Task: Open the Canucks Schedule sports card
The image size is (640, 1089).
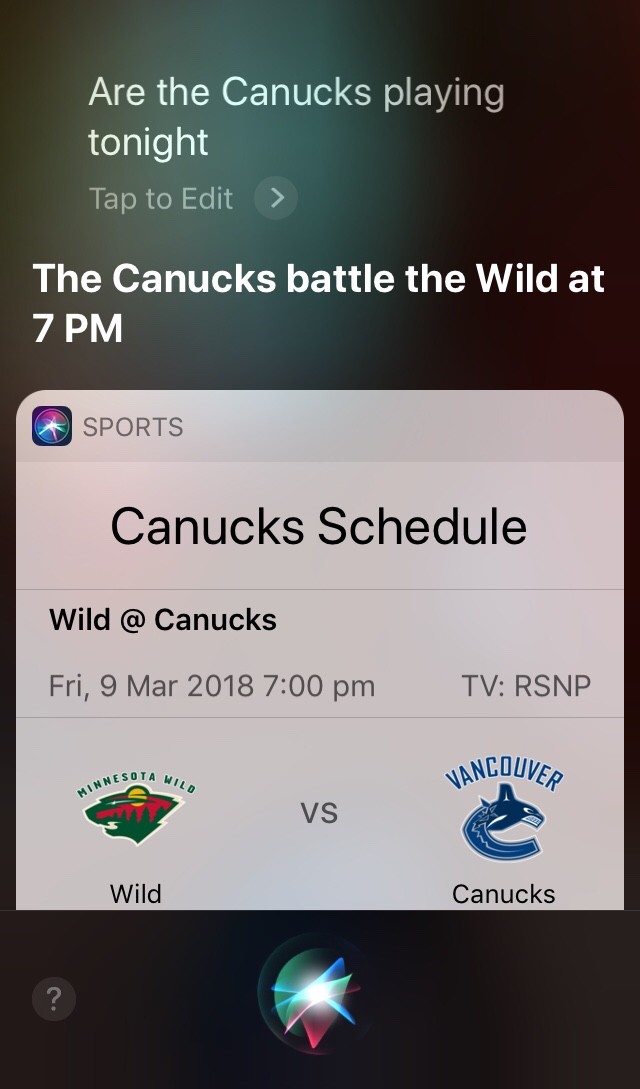Action: 319,526
